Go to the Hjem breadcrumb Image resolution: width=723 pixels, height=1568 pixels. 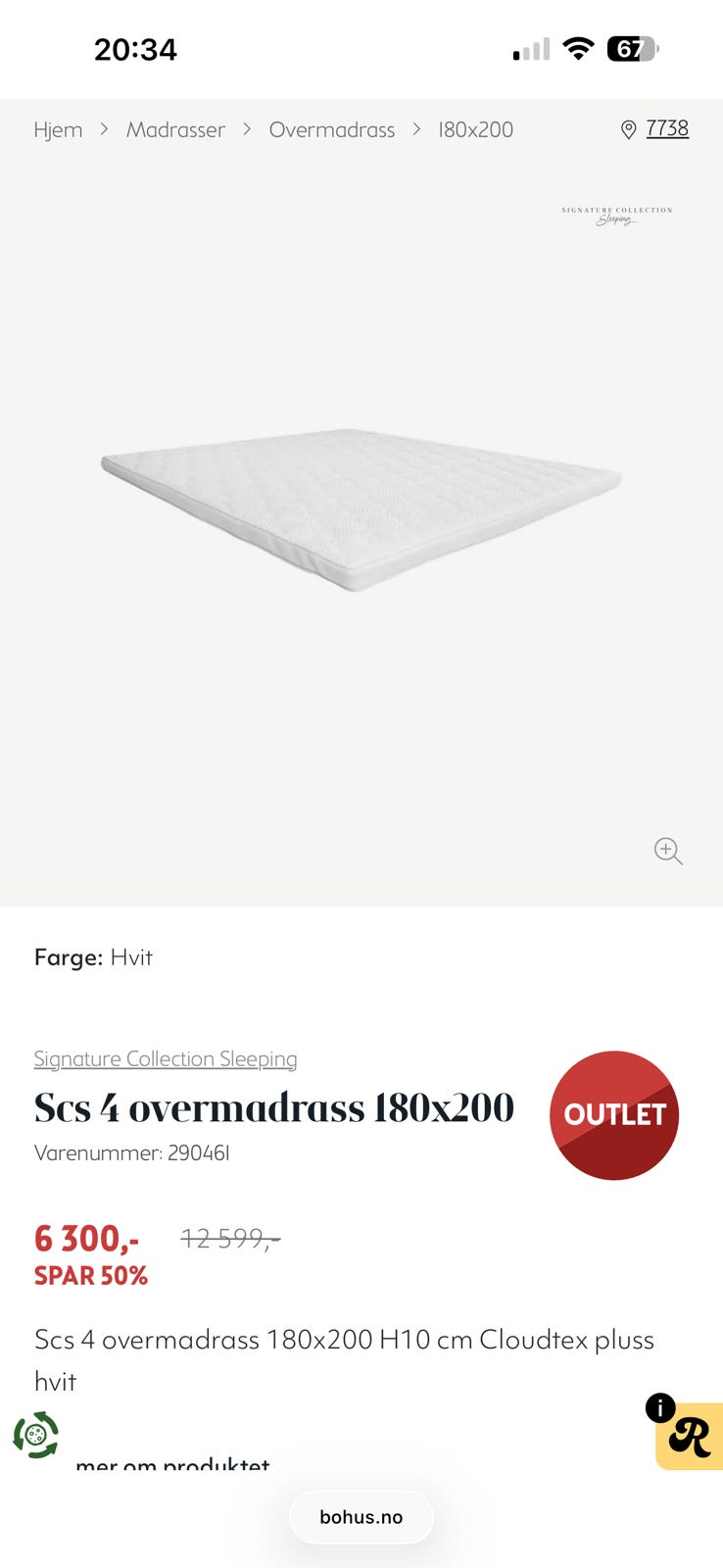pyautogui.click(x=58, y=129)
